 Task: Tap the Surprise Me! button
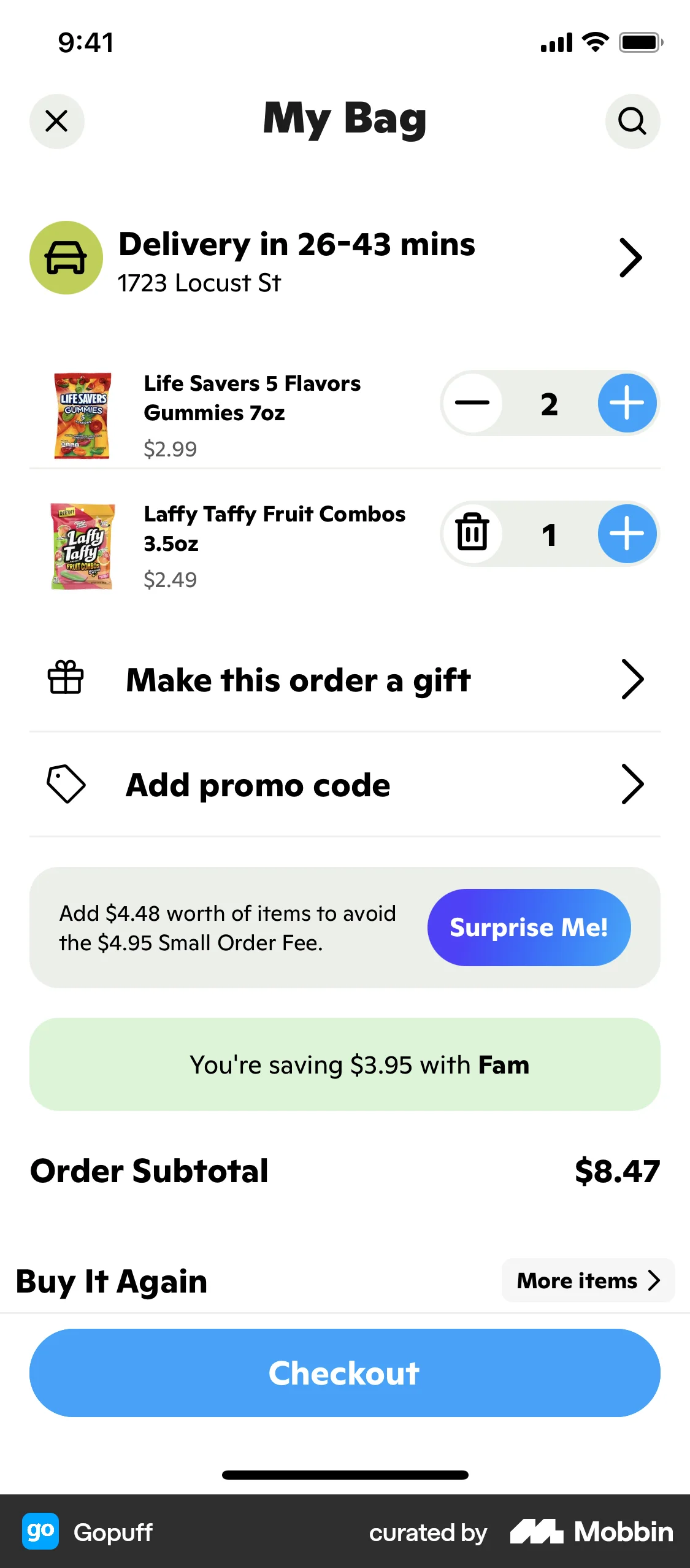[529, 927]
